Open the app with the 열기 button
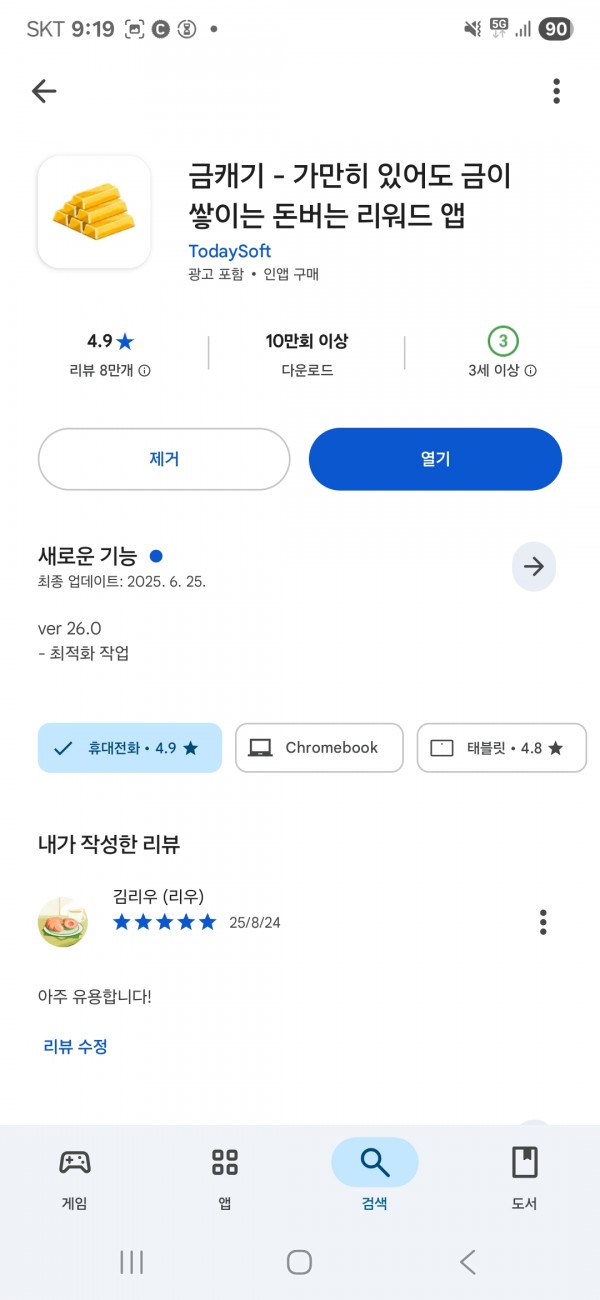The image size is (600, 1300). point(435,459)
